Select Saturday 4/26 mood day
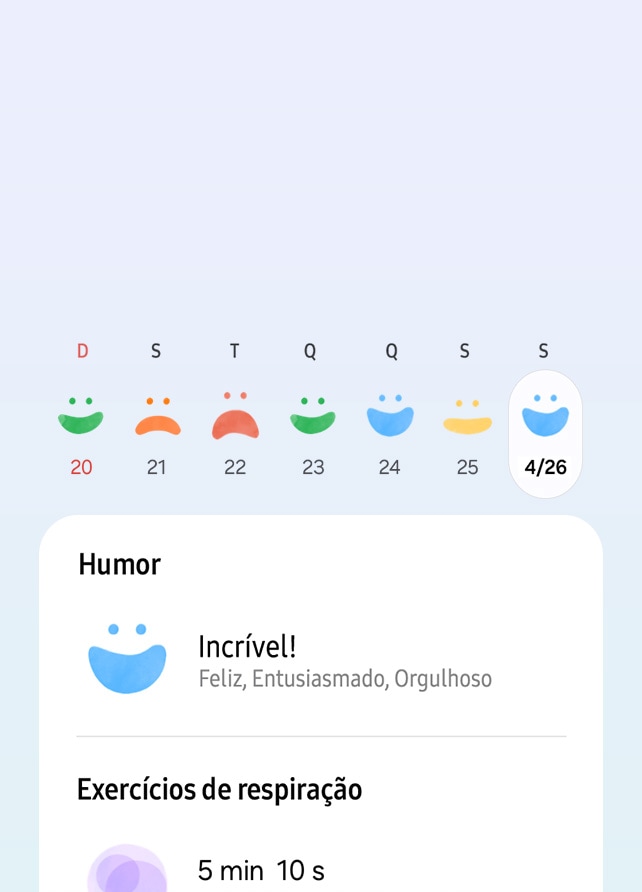The width and height of the screenshot is (642, 892). tap(545, 432)
